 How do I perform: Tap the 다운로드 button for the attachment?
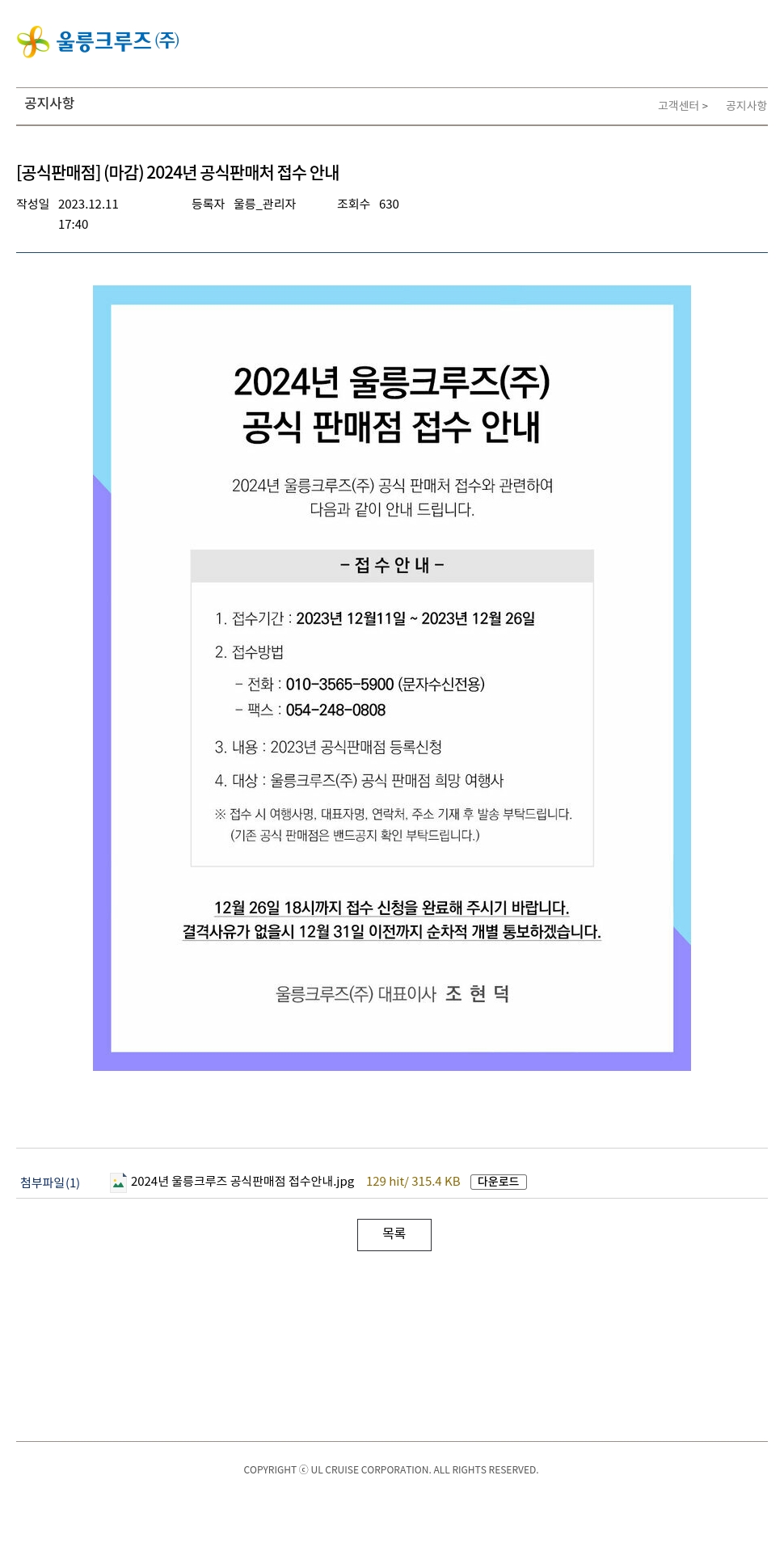pos(498,1182)
